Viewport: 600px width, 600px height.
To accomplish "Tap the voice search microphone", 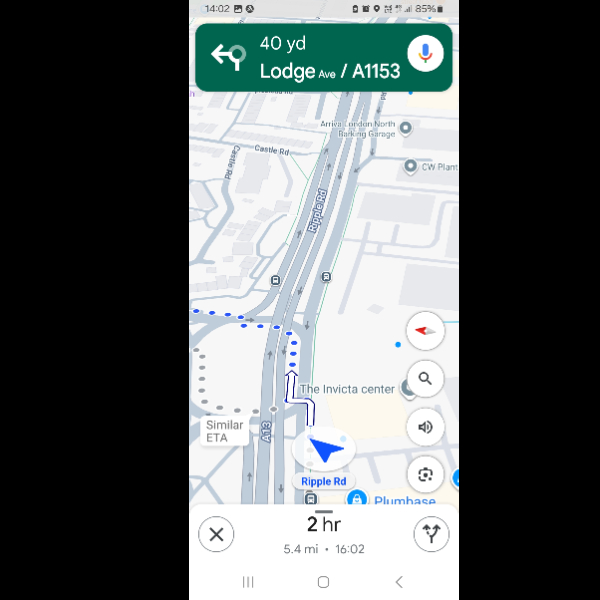I will point(426,53).
